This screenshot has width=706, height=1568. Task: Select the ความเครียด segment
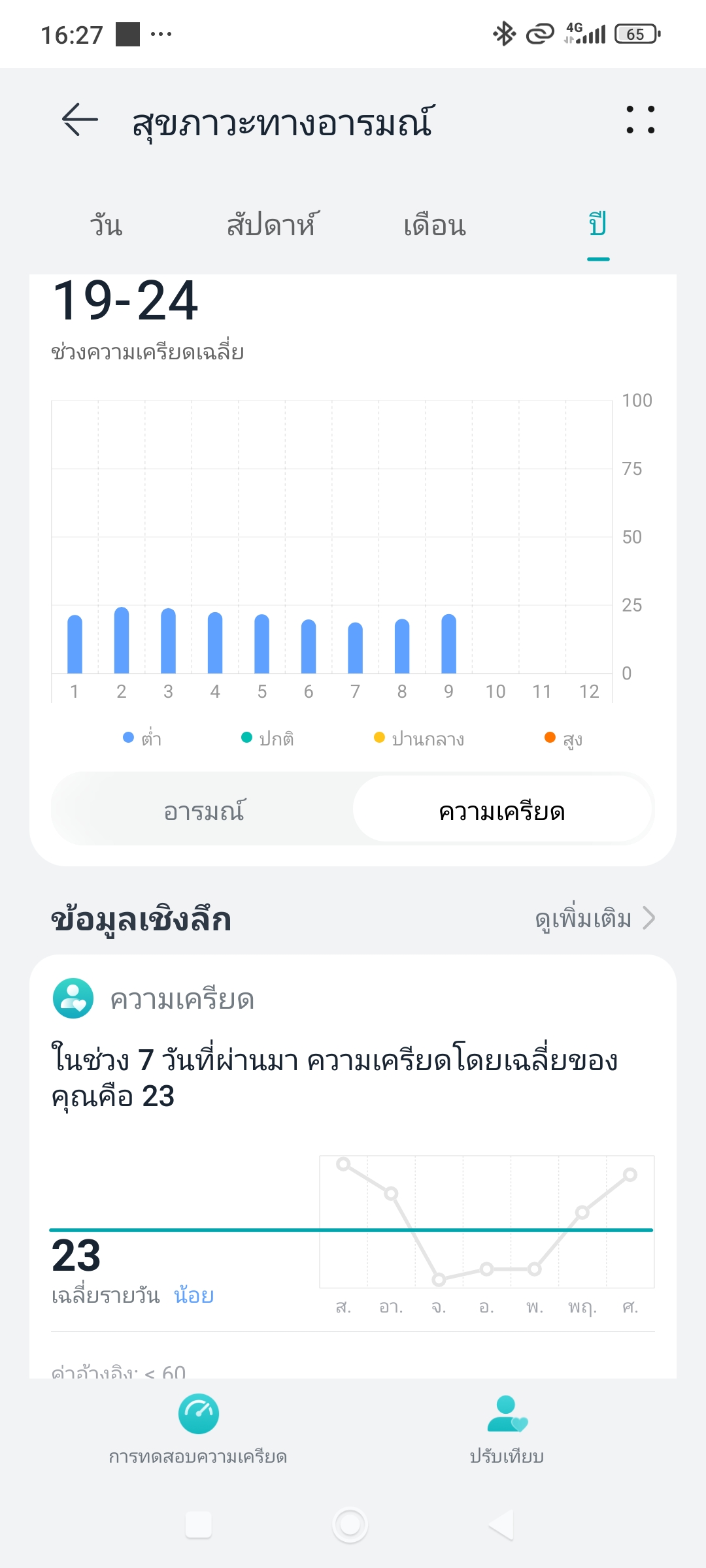coord(502,810)
